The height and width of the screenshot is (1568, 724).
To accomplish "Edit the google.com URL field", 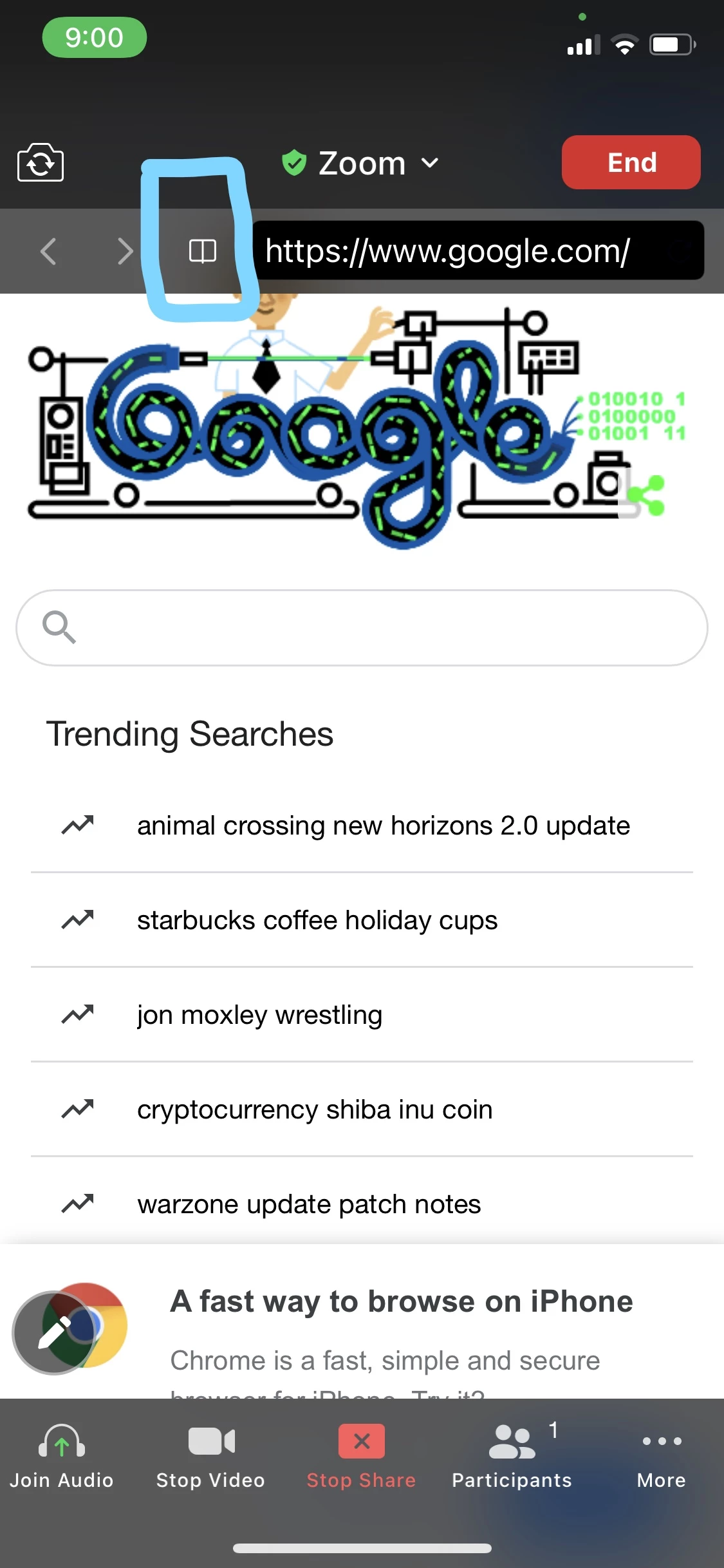I will tap(476, 251).
